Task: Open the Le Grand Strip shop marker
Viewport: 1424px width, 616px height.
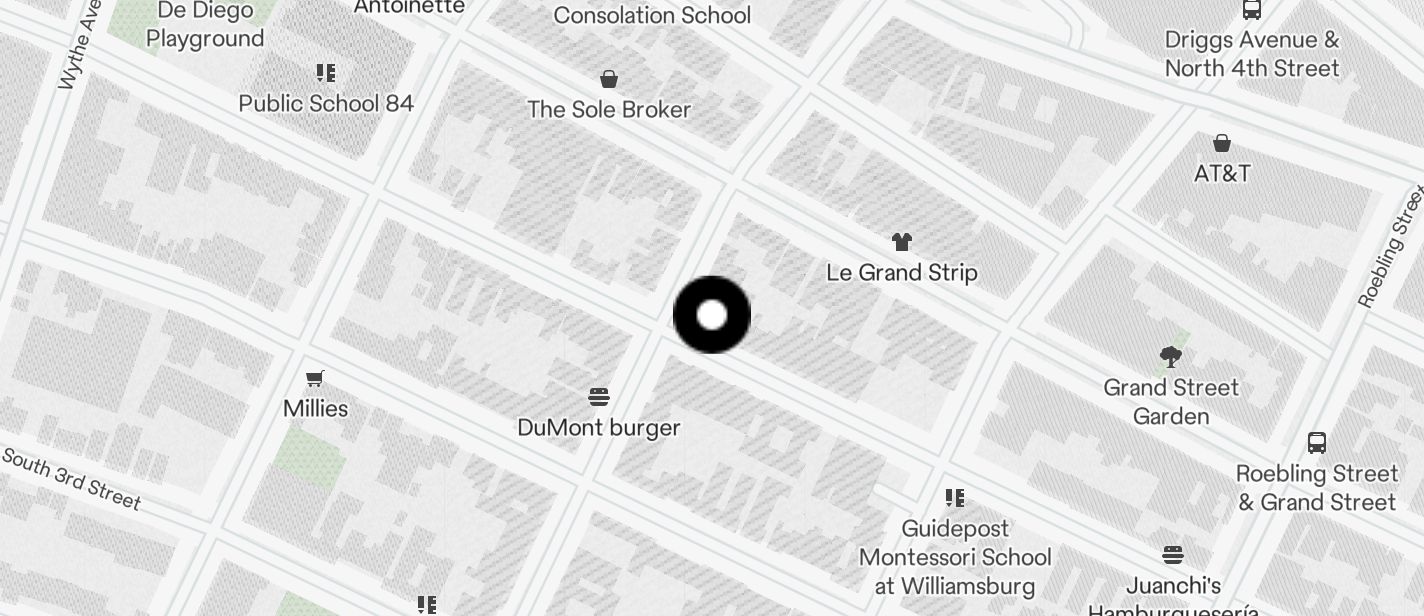Action: [901, 242]
